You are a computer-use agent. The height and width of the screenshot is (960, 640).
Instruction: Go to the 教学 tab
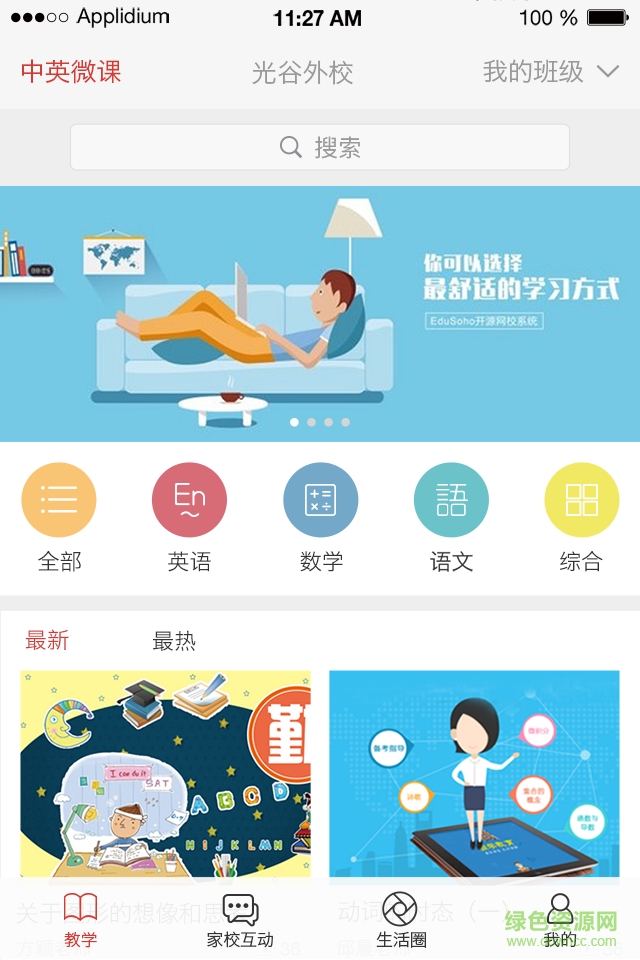click(81, 920)
